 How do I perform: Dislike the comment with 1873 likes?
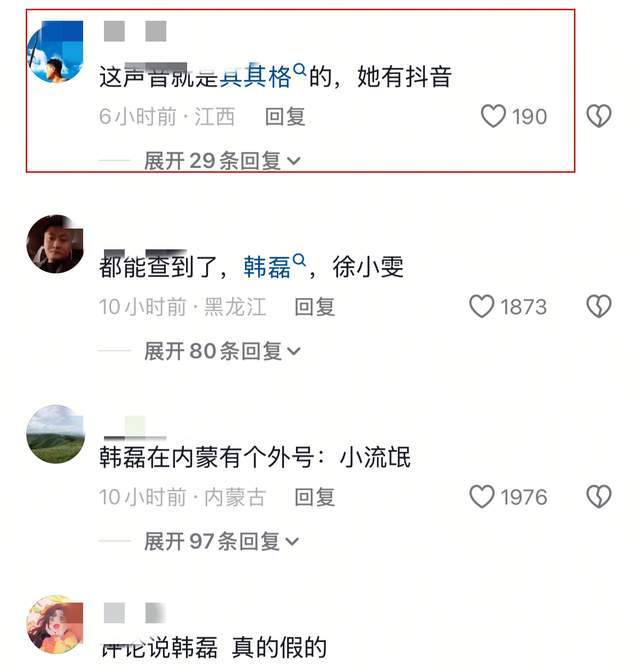tap(598, 307)
